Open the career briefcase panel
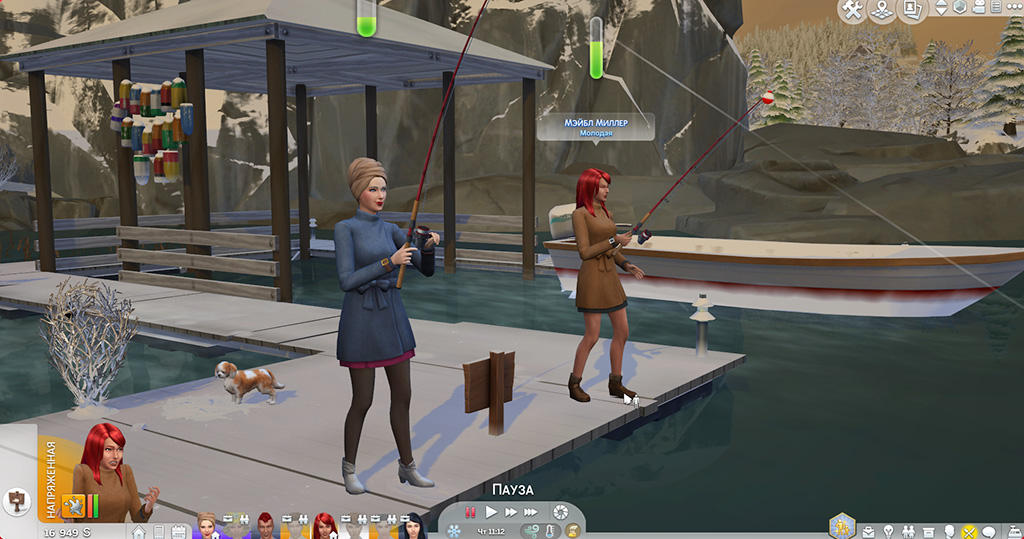Viewport: 1024px width, 539px height. [x=868, y=532]
